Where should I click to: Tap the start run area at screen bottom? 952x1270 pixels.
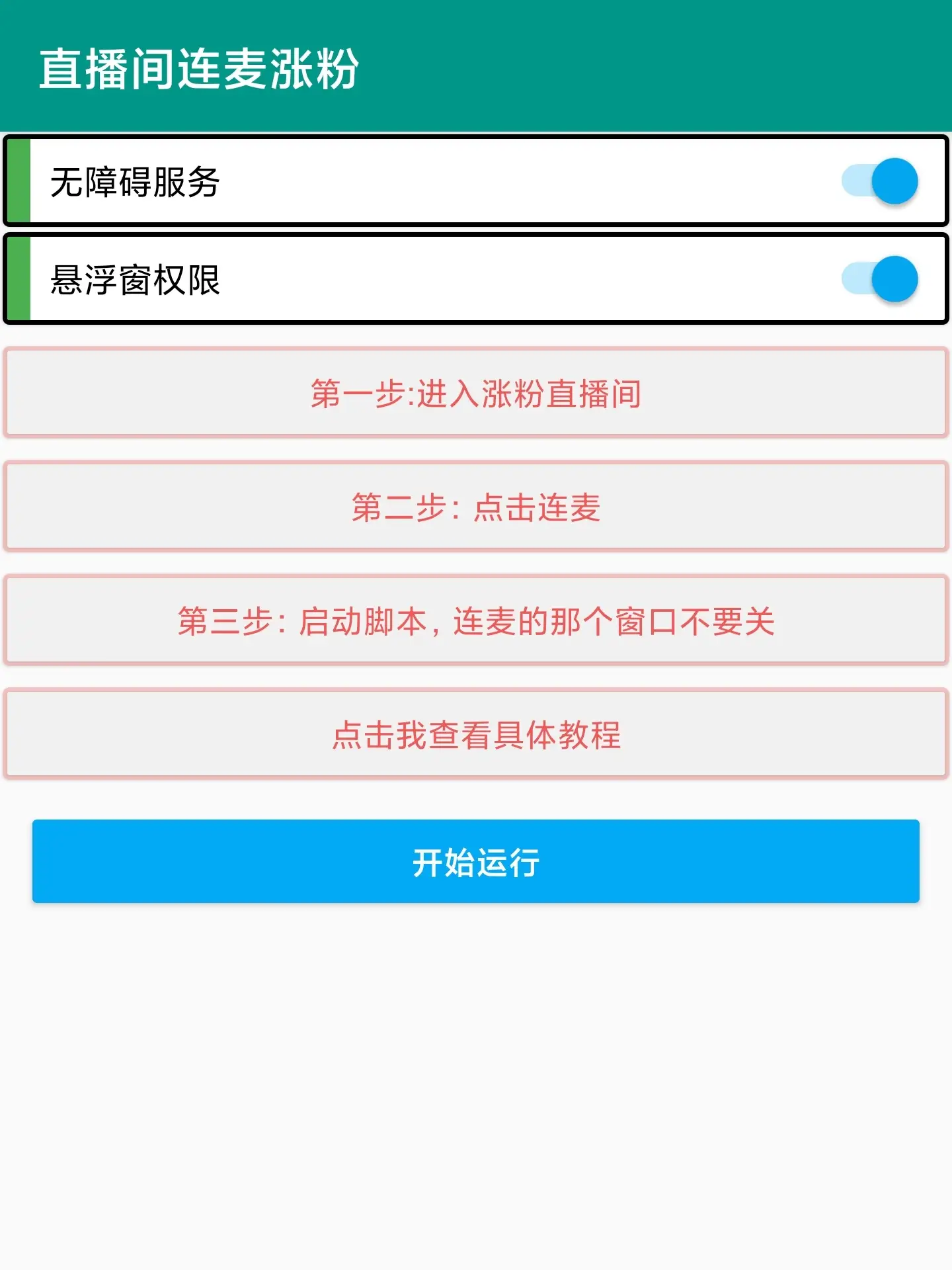pos(475,860)
